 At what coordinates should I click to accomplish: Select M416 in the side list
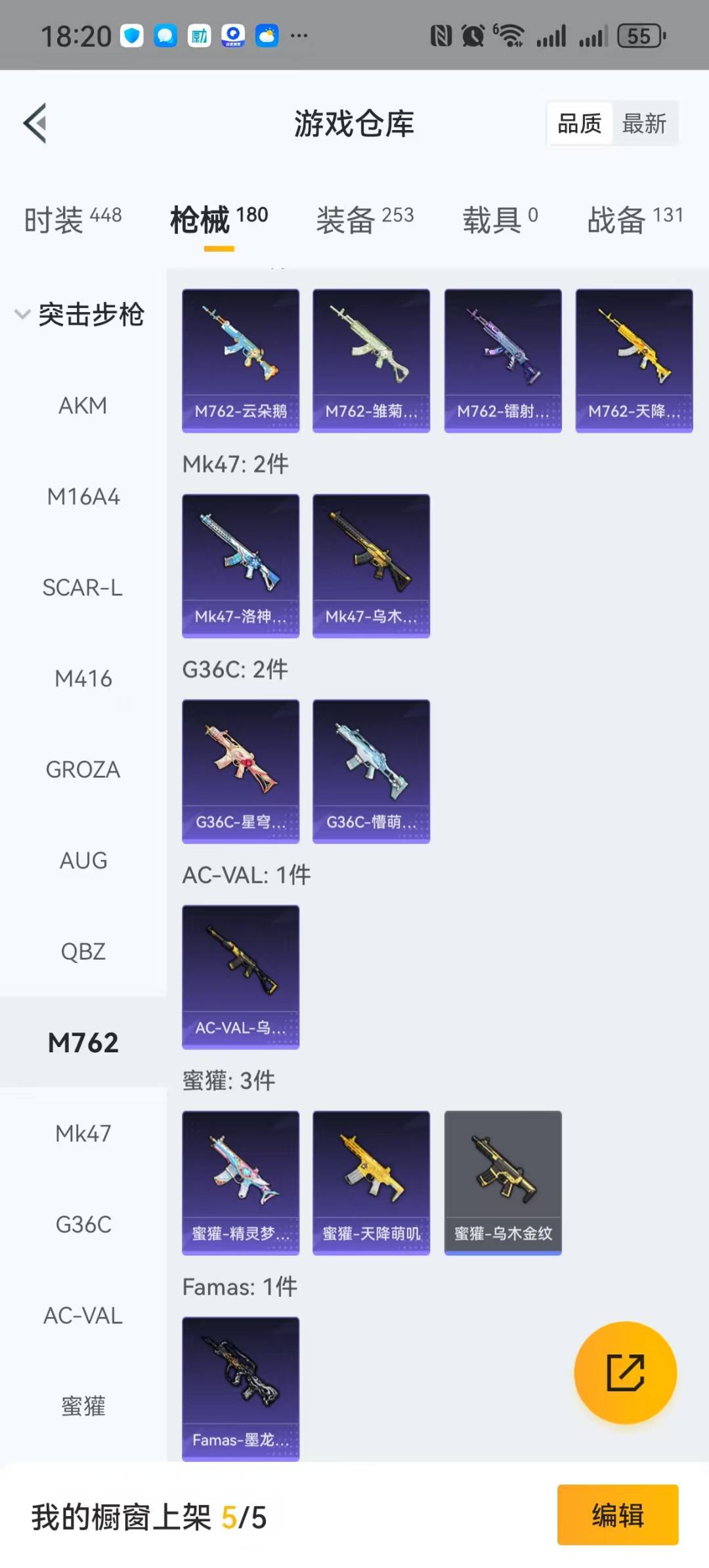tap(83, 678)
